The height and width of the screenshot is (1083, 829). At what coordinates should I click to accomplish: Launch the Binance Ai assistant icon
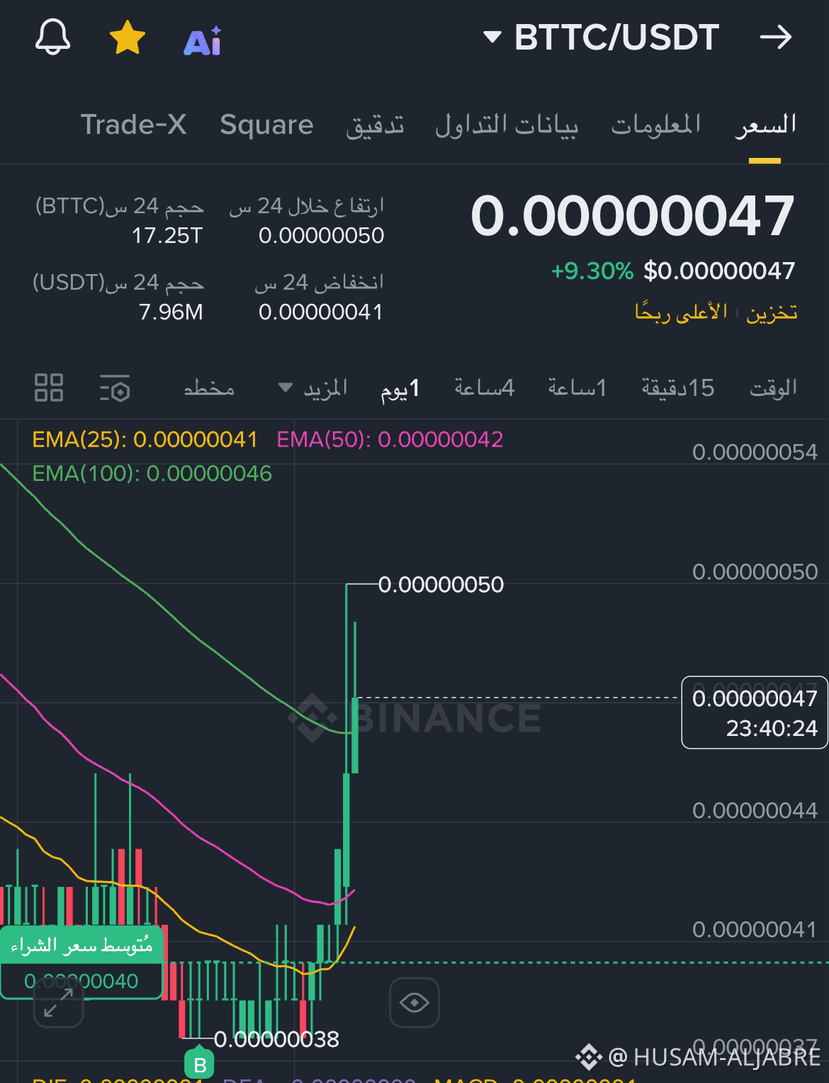point(202,38)
